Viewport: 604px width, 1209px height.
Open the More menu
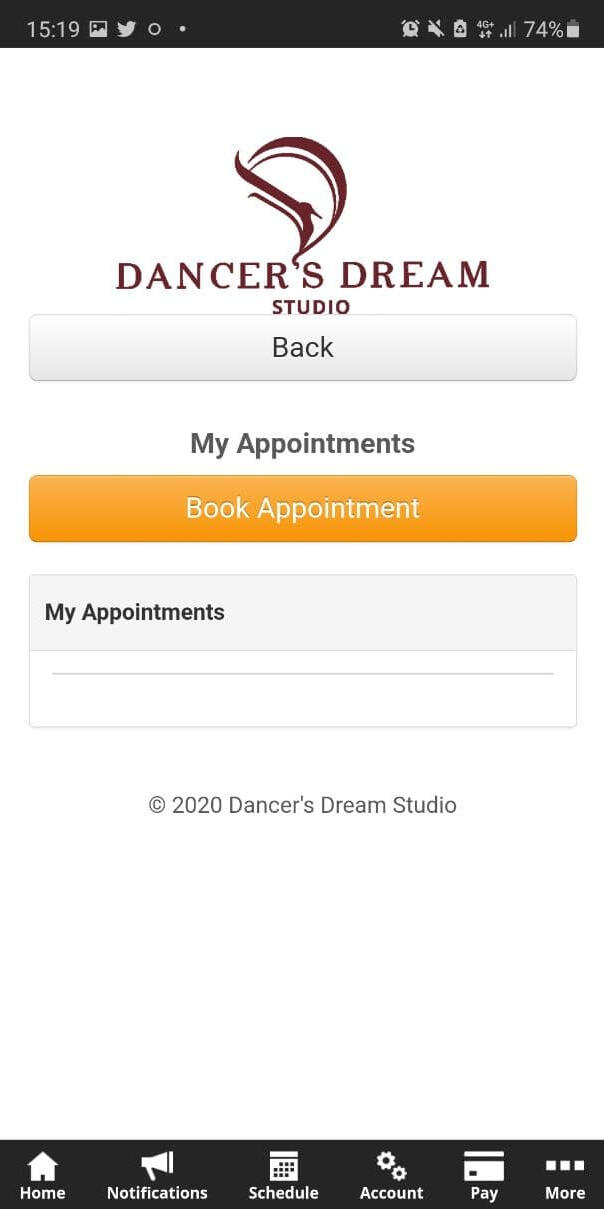[x=565, y=1175]
